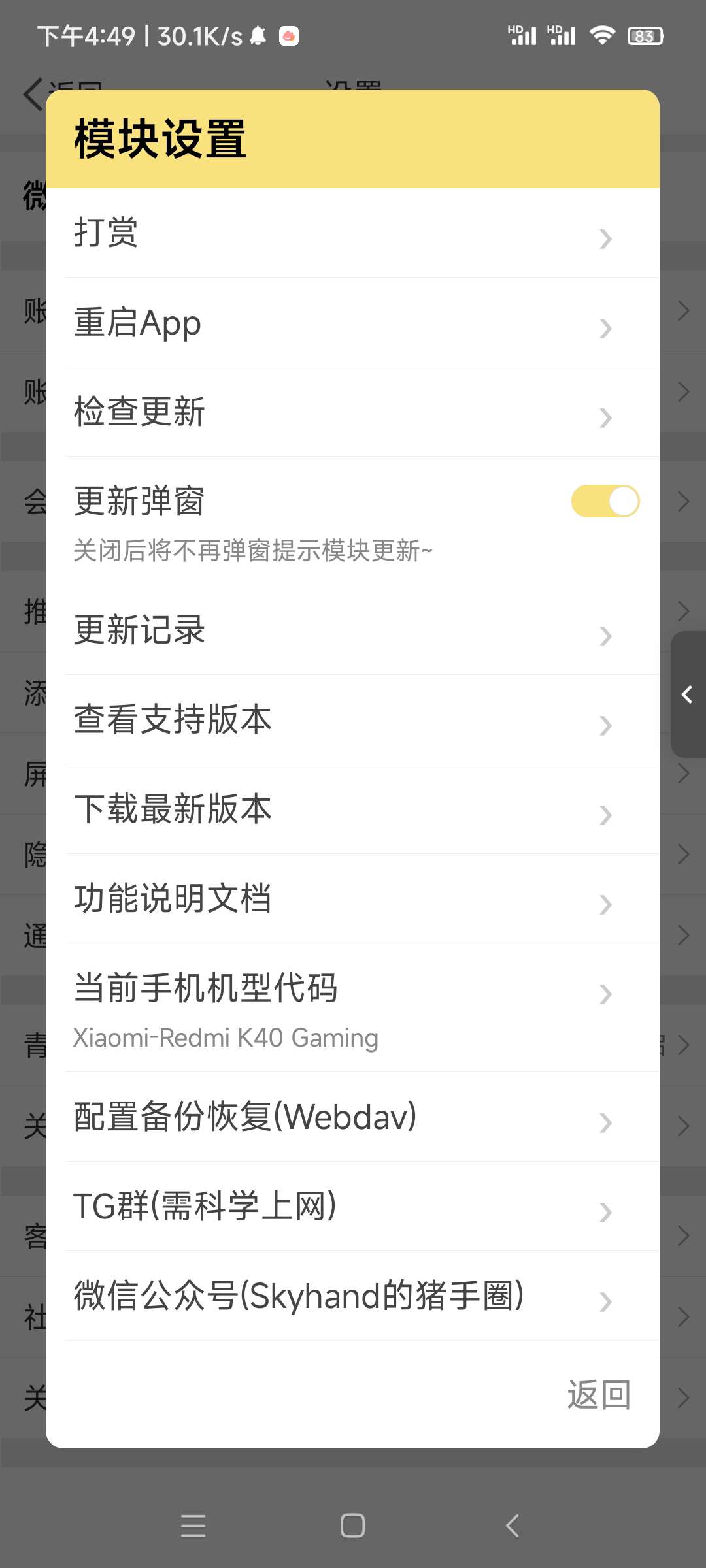Open 查看支持版本
The image size is (706, 1568).
point(353,720)
